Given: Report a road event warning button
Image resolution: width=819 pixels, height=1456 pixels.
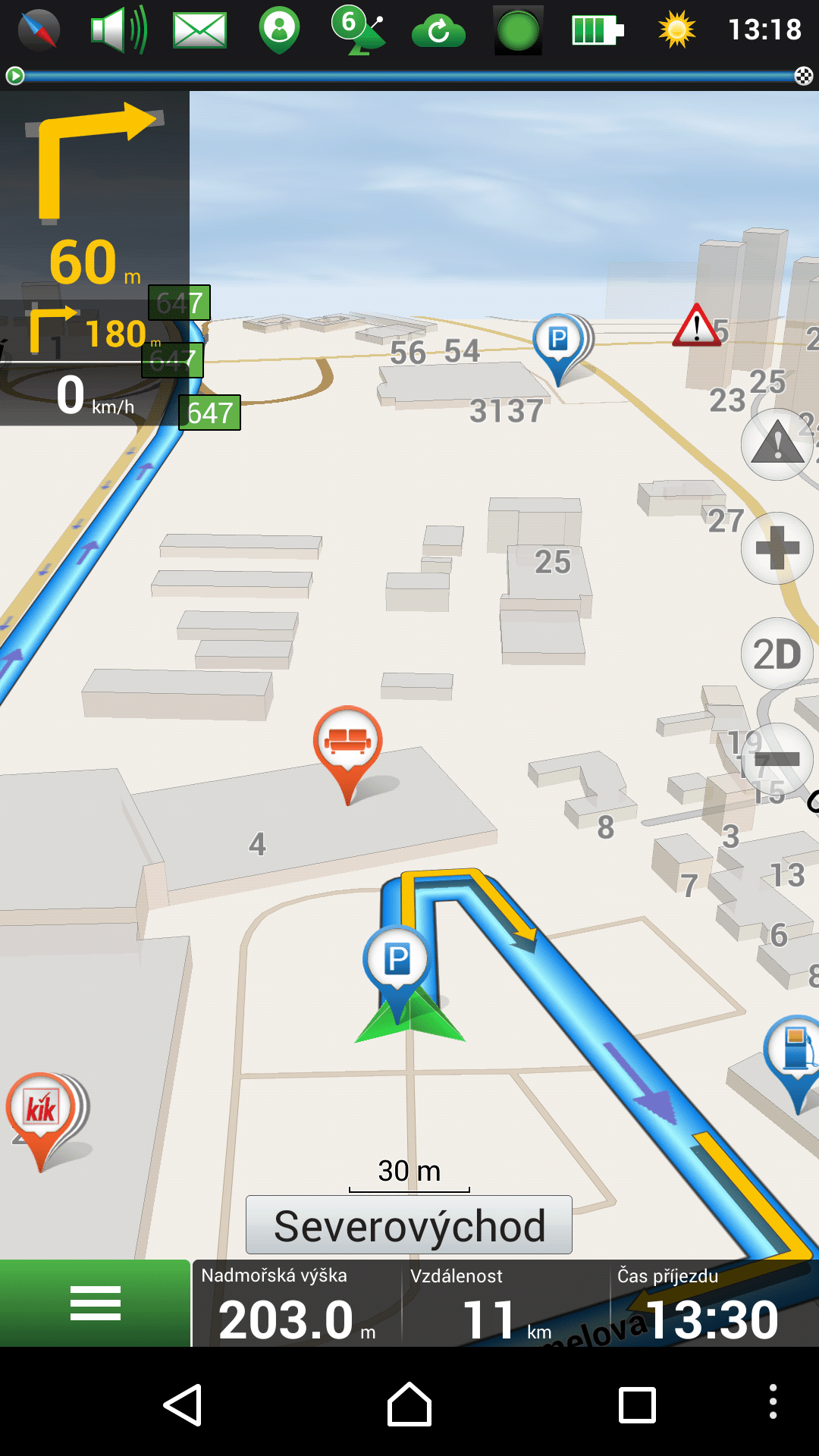Looking at the screenshot, I should (777, 444).
